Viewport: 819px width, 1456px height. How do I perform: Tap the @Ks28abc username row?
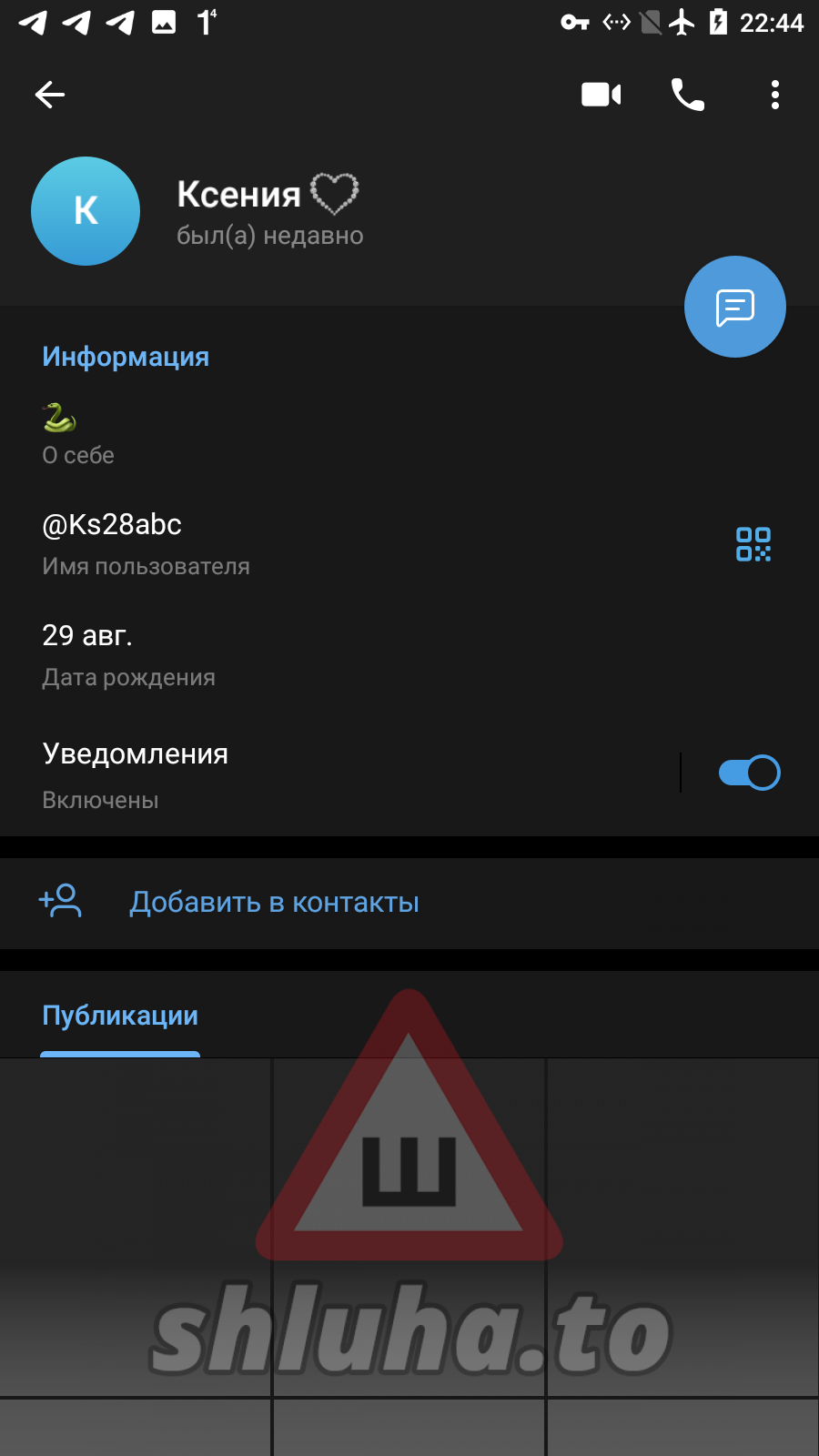pyautogui.click(x=273, y=543)
